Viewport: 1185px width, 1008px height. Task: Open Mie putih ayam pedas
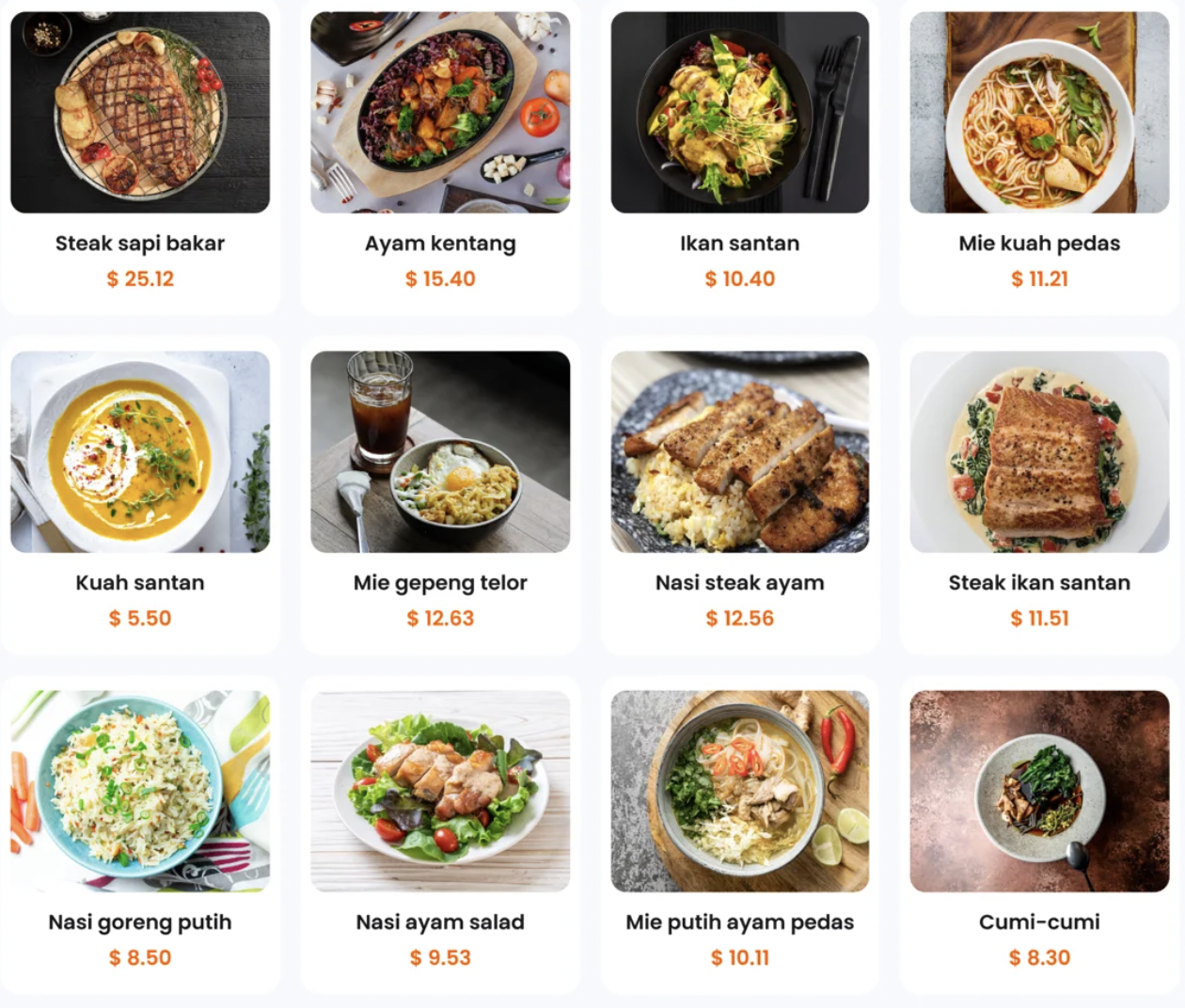(740, 792)
